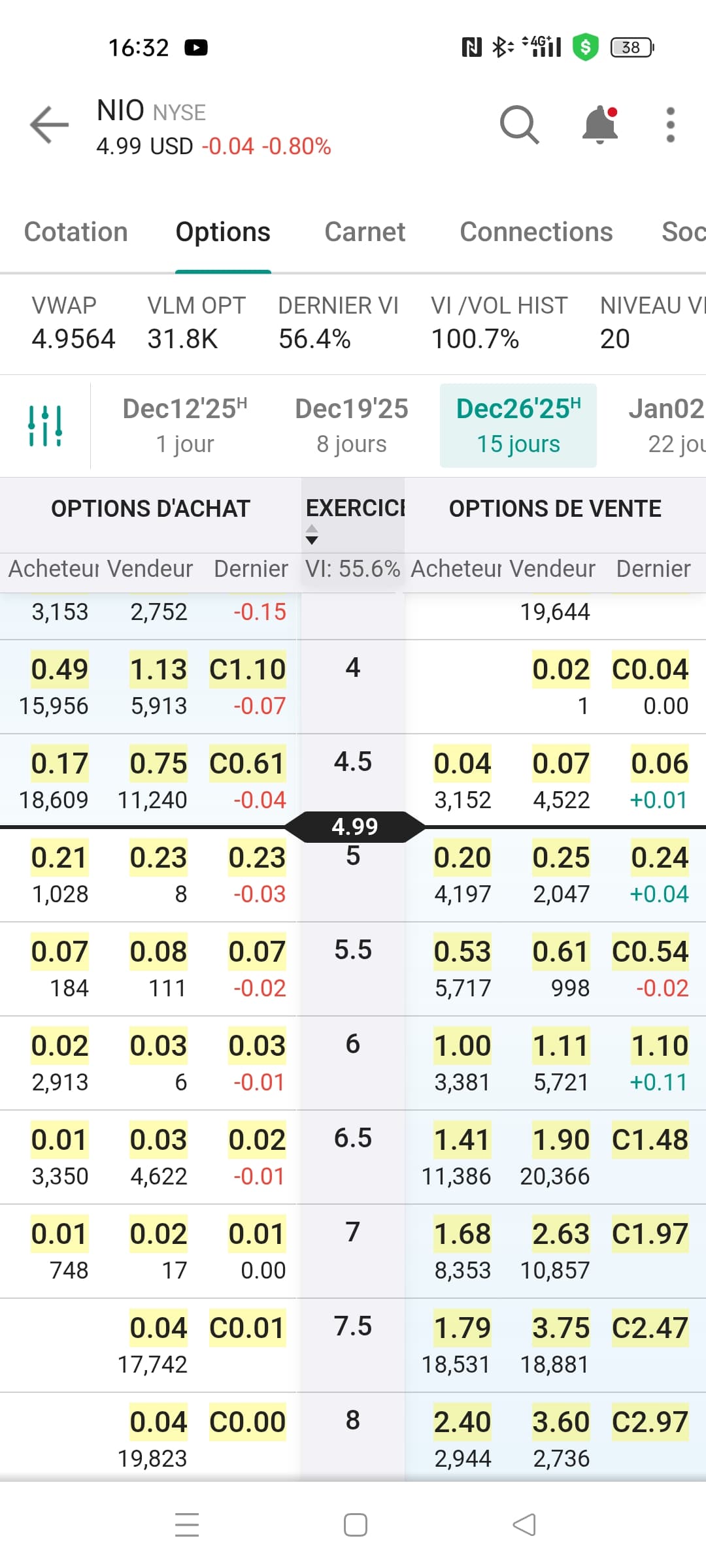Screen dimensions: 706x1568
Task: Switch to the Connections tab
Action: click(x=536, y=232)
